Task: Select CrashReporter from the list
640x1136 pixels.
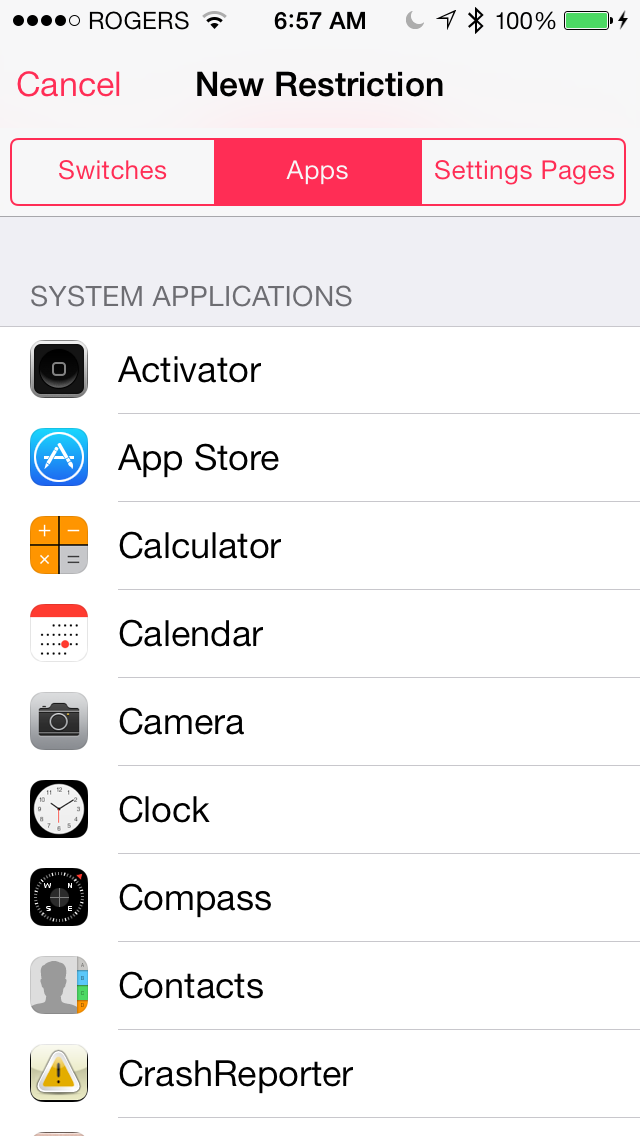Action: click(236, 1074)
